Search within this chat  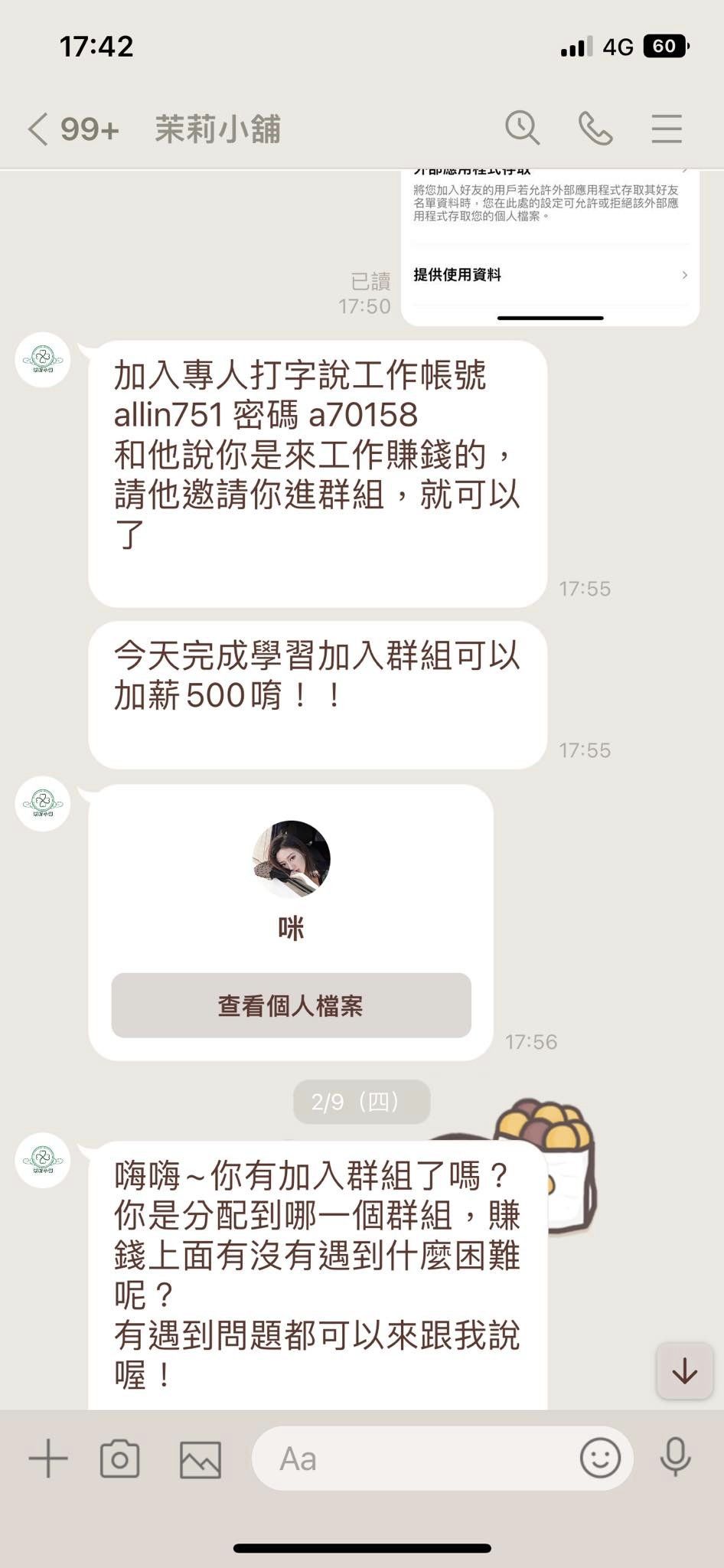coord(523,128)
